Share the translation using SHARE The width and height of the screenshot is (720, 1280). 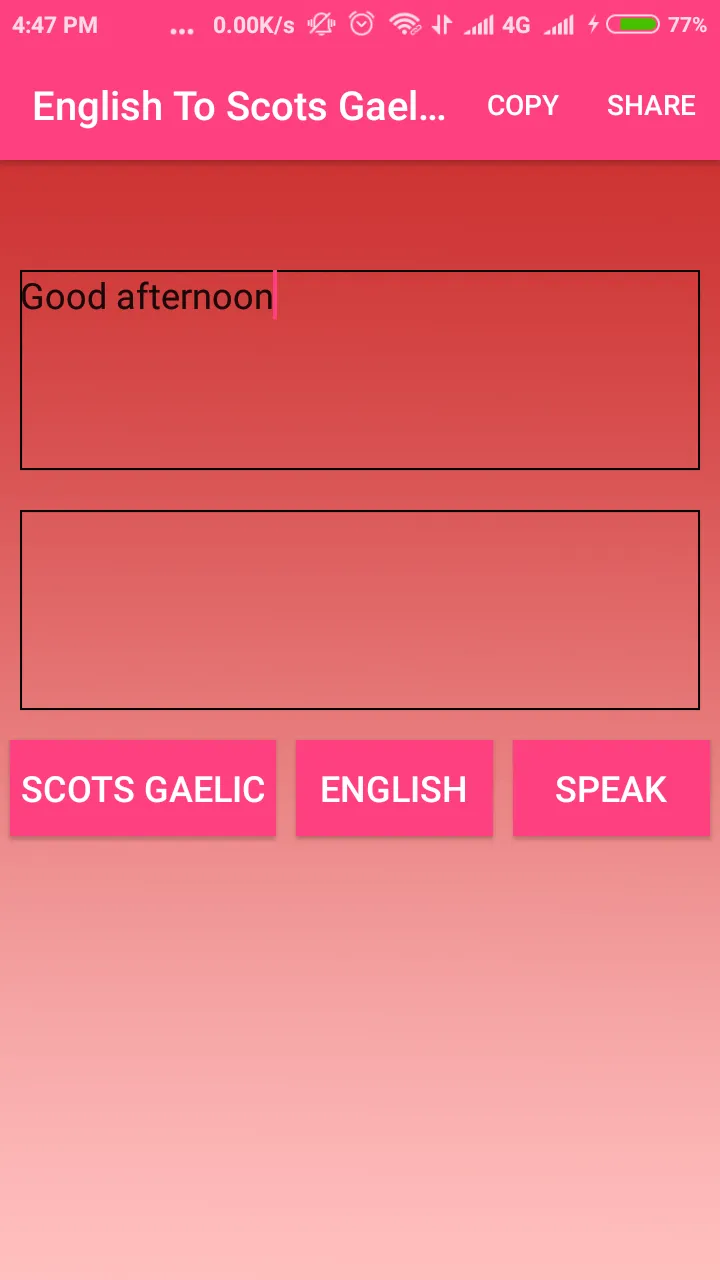click(651, 105)
